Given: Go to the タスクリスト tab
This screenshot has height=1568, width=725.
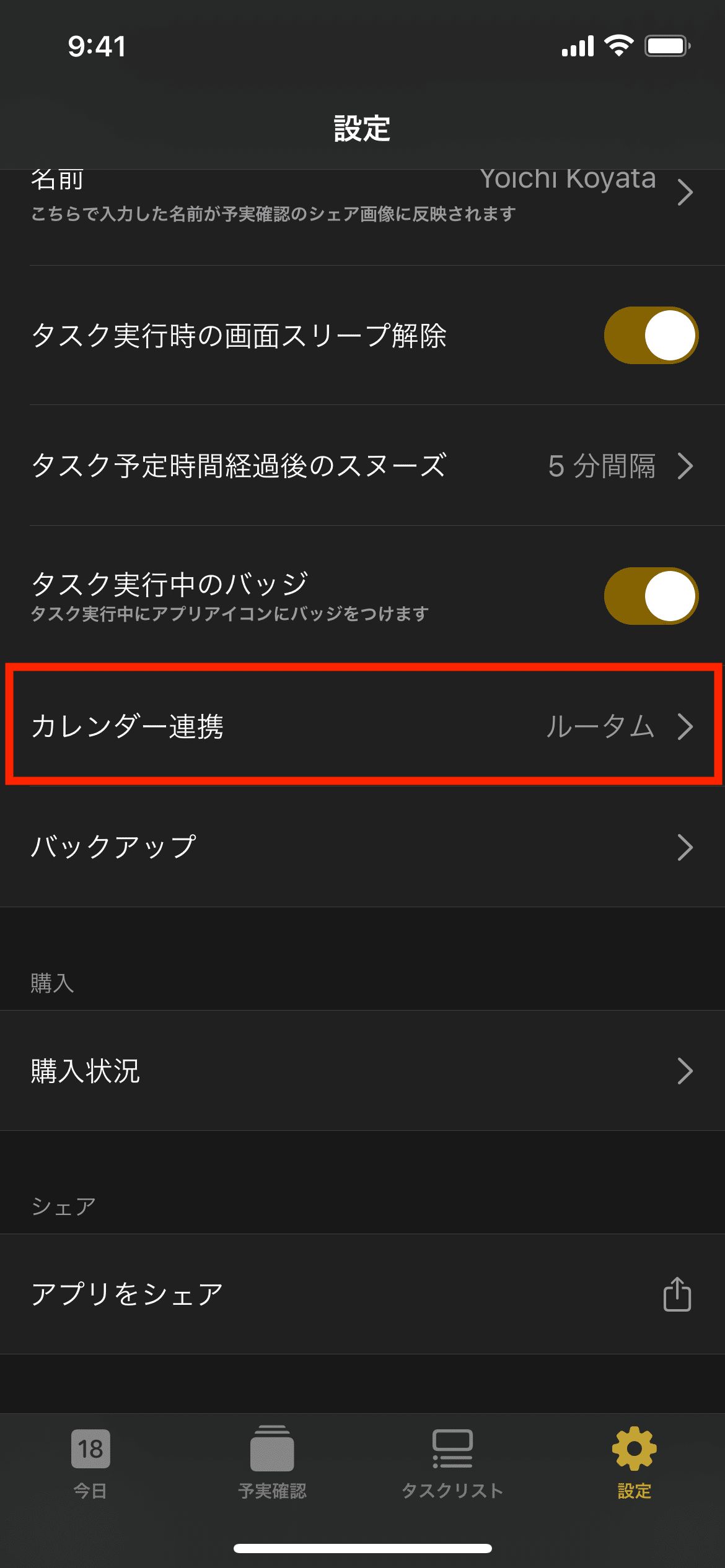Looking at the screenshot, I should click(453, 1463).
